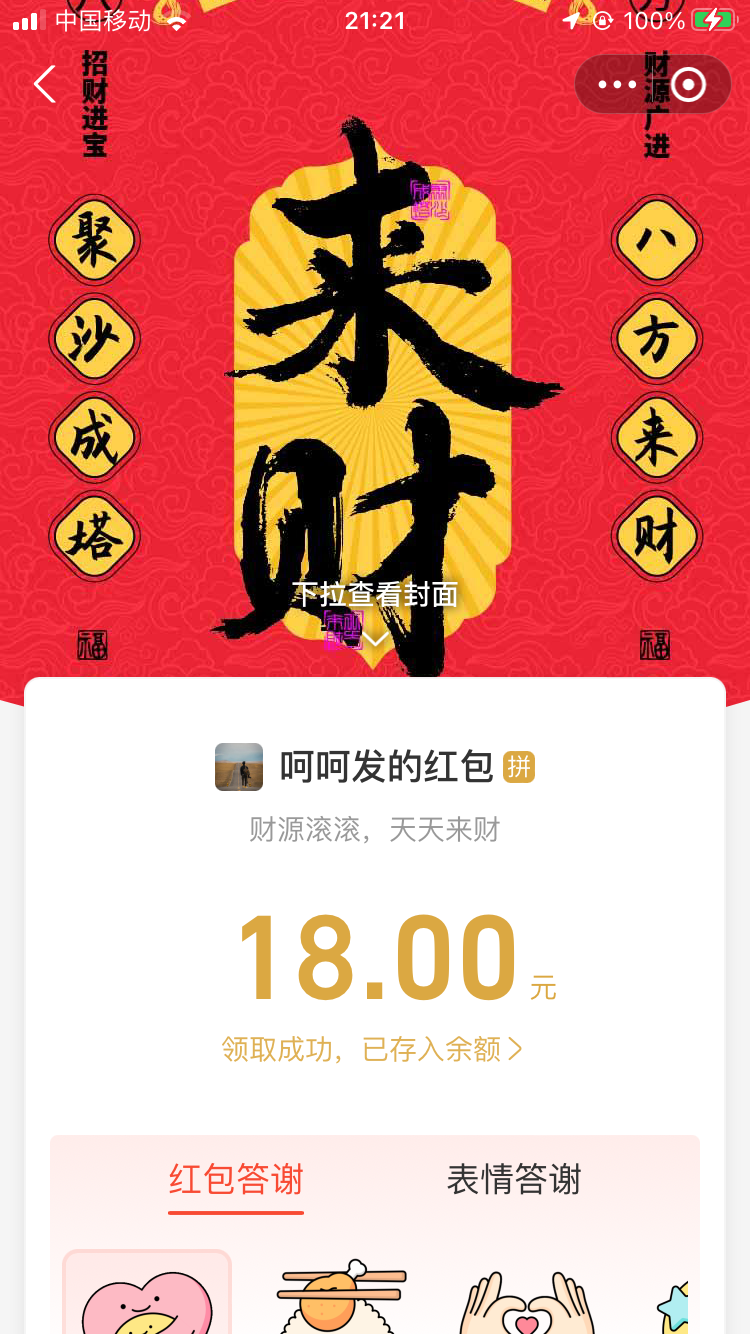Image resolution: width=750 pixels, height=1334 pixels.
Task: Expand the red envelope cover with the down chevron
Action: pyautogui.click(x=374, y=637)
